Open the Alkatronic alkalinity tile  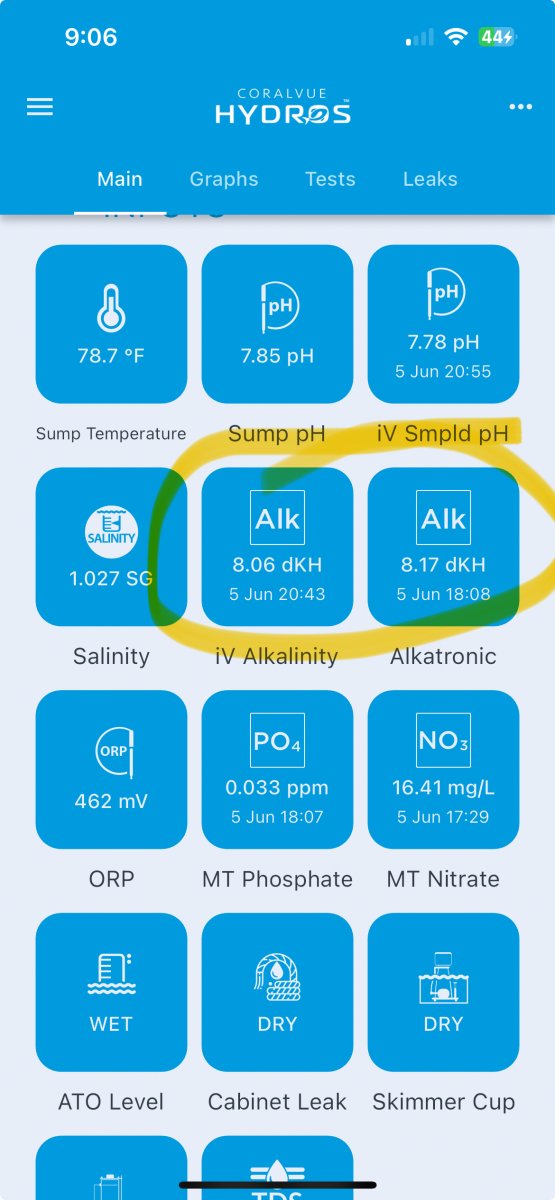(x=443, y=547)
